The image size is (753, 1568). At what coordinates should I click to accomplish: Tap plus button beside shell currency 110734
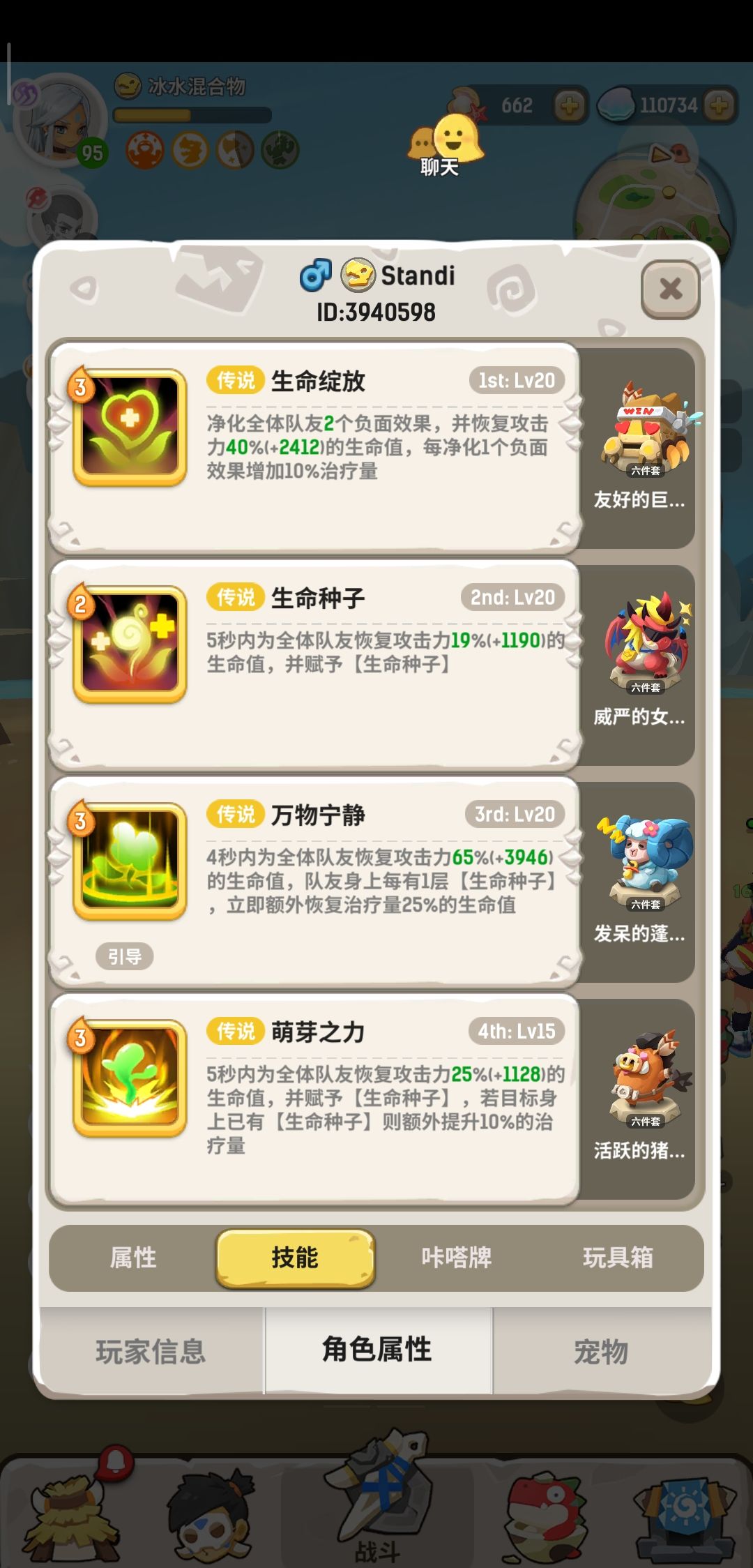719,105
